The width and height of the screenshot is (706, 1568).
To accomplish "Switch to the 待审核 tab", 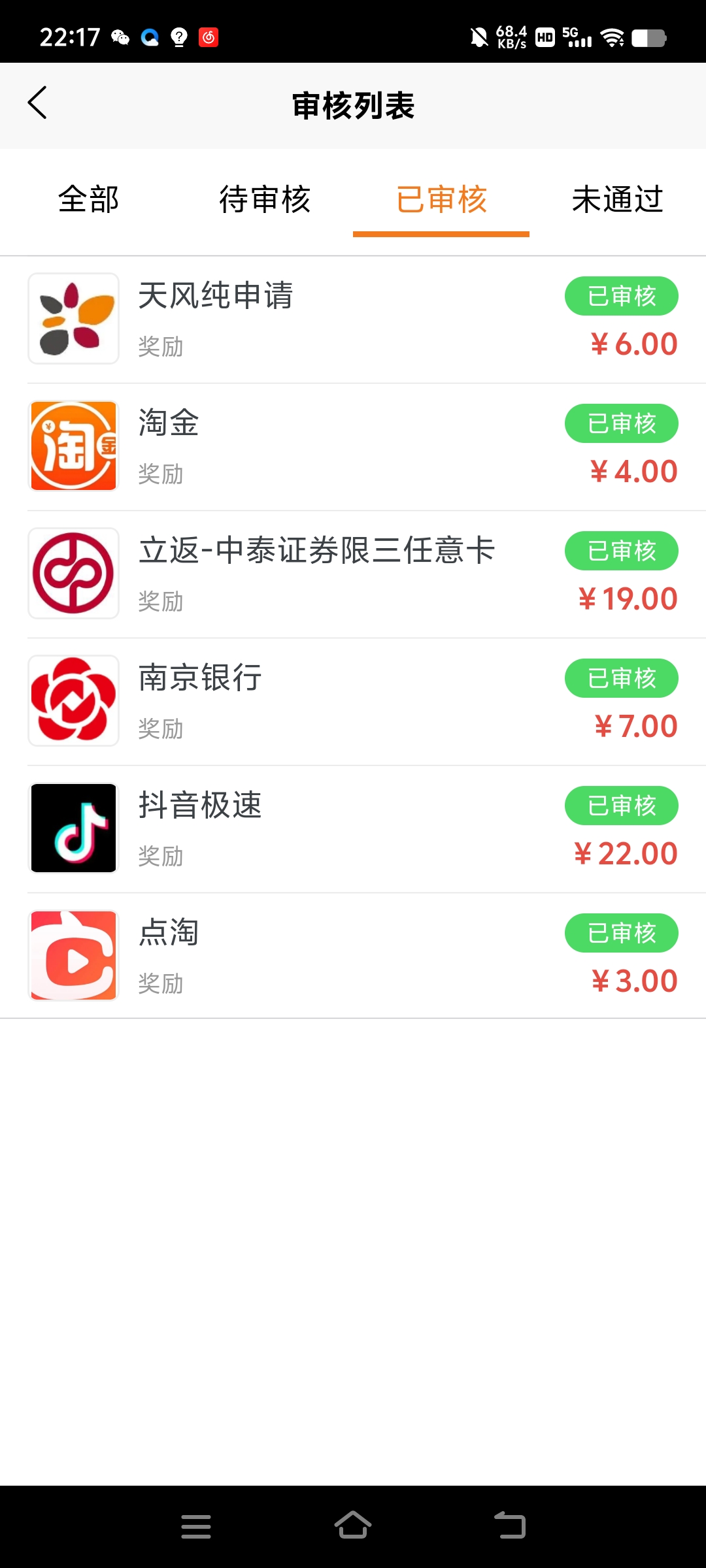I will [x=265, y=199].
